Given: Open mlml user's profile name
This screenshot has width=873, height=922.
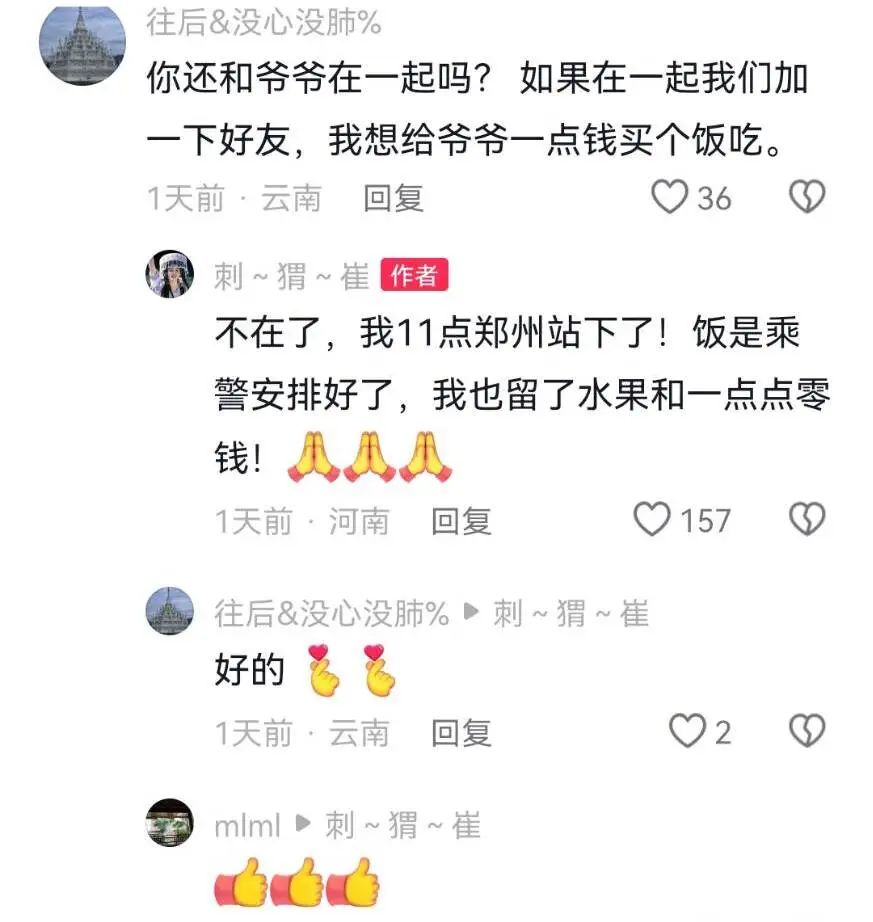Looking at the screenshot, I should [x=247, y=825].
